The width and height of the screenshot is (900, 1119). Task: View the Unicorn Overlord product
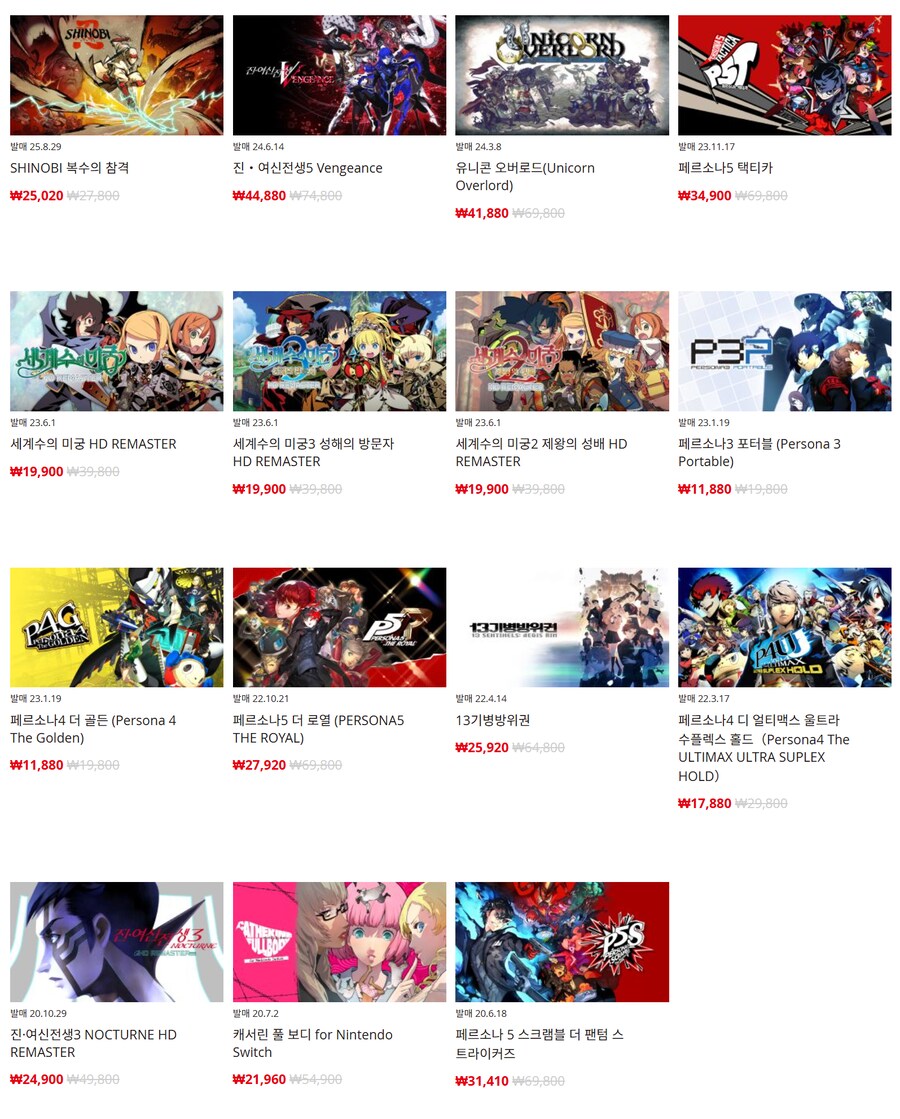click(x=561, y=76)
